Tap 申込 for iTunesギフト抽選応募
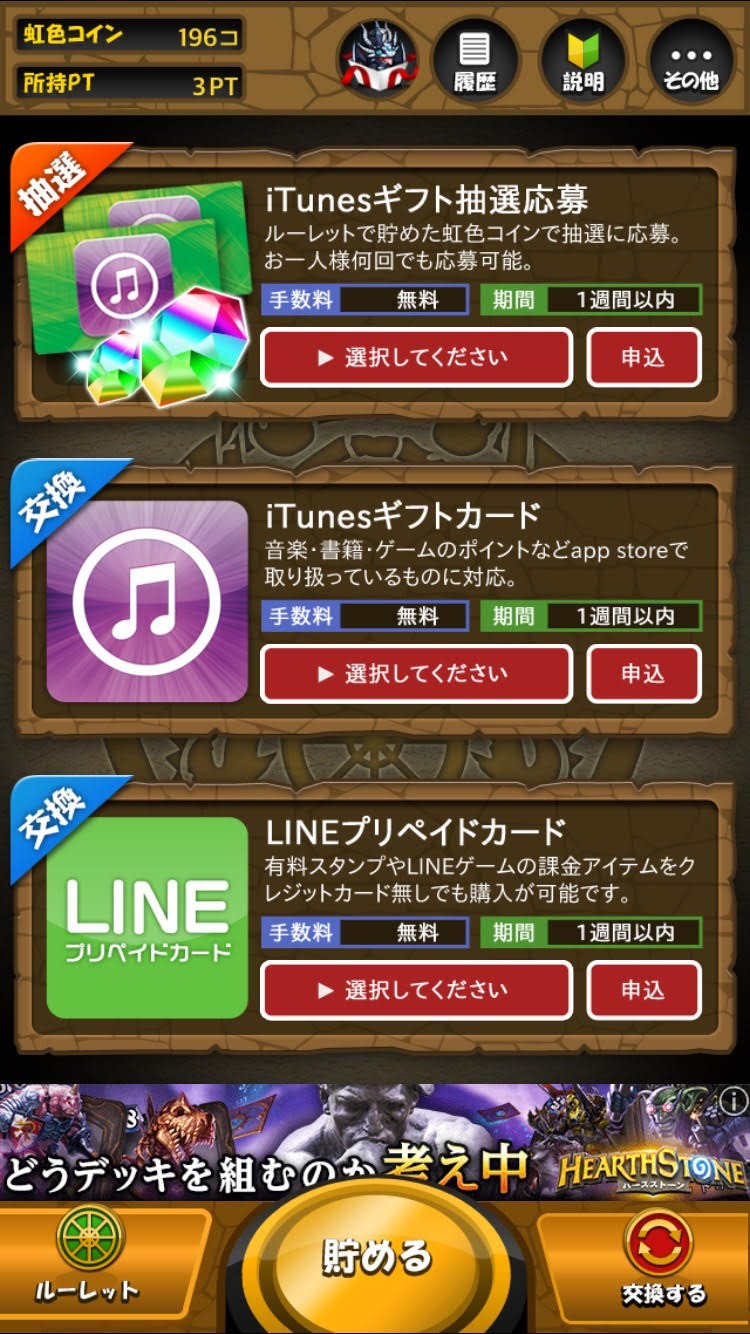 [x=643, y=357]
